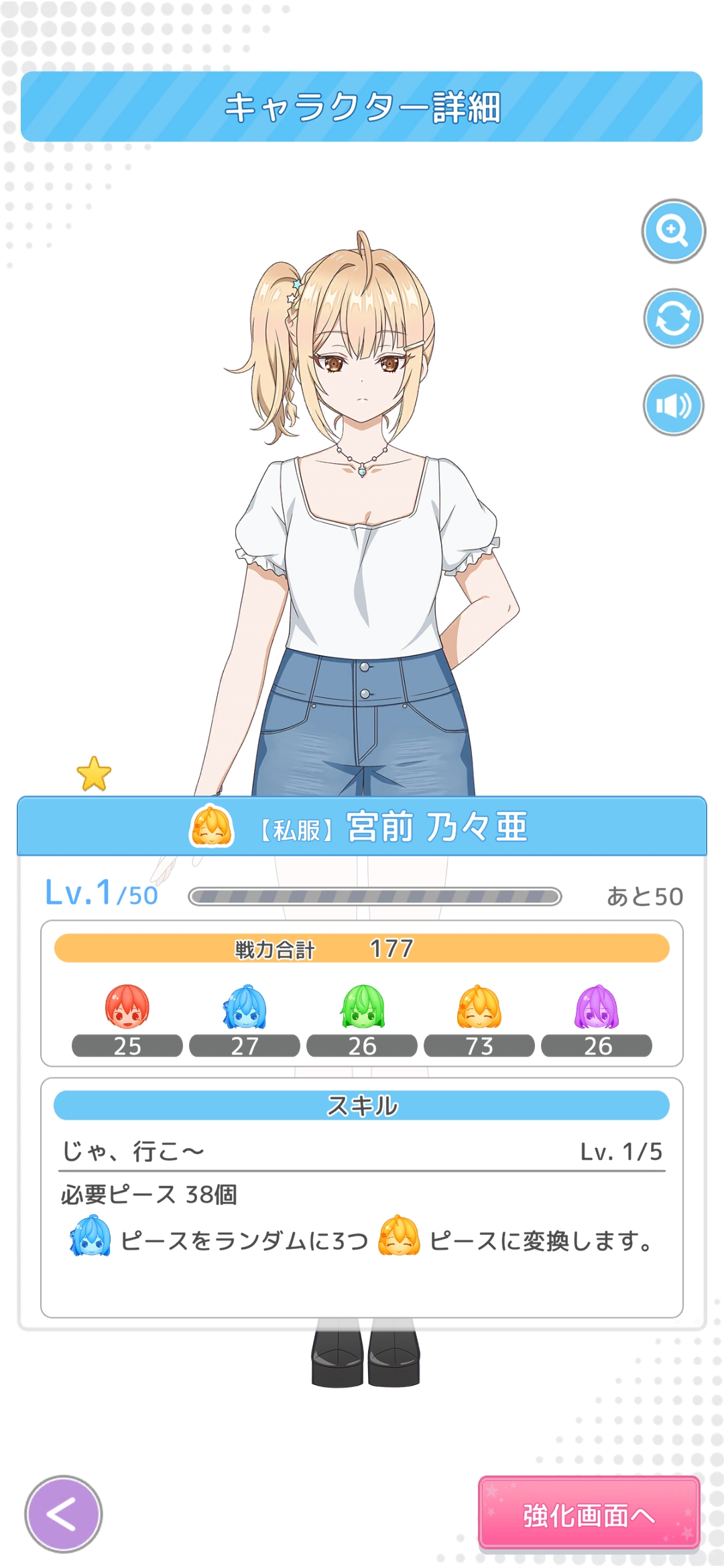724x1568 pixels.
Task: Go back with the purple arrow button
Action: [64, 1514]
